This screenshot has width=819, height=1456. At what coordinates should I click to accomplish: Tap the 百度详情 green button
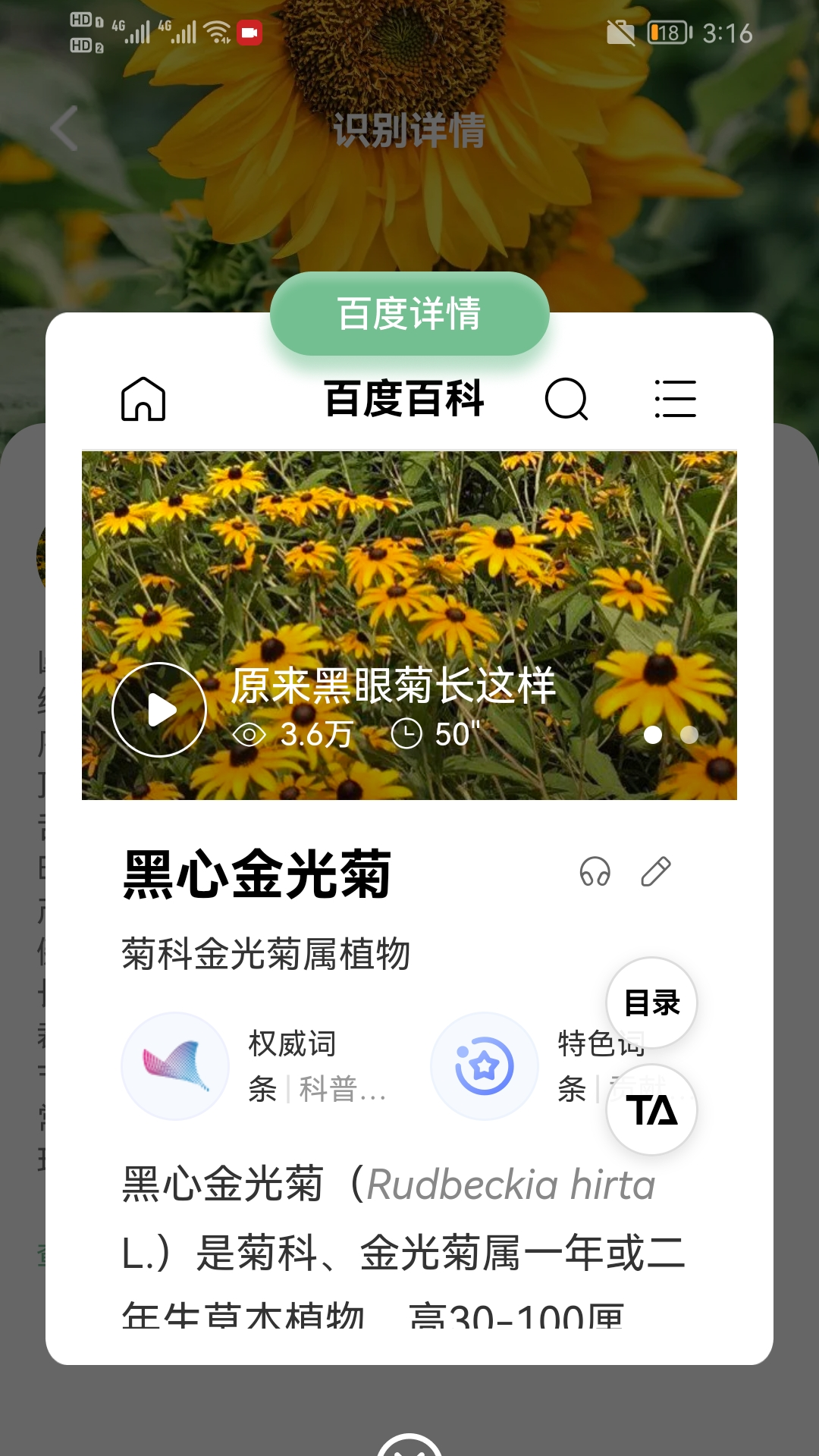pos(409,314)
